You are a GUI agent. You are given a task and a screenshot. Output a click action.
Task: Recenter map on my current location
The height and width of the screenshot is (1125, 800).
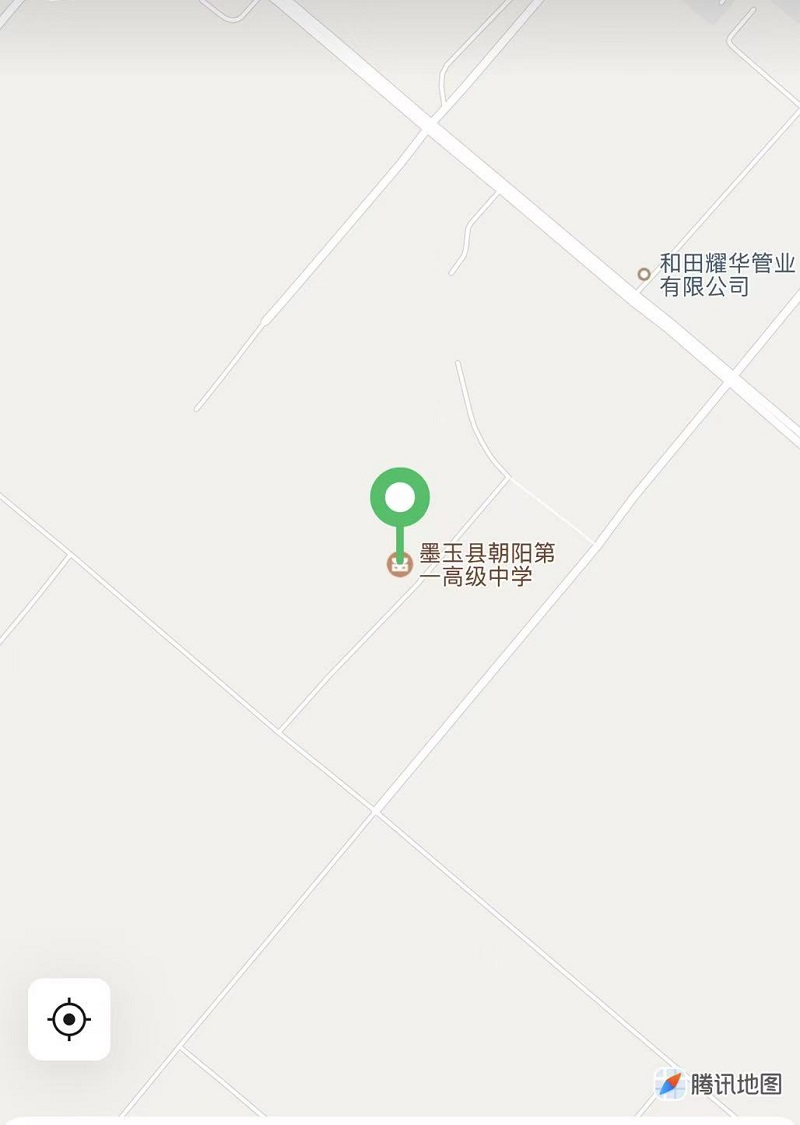[69, 1019]
